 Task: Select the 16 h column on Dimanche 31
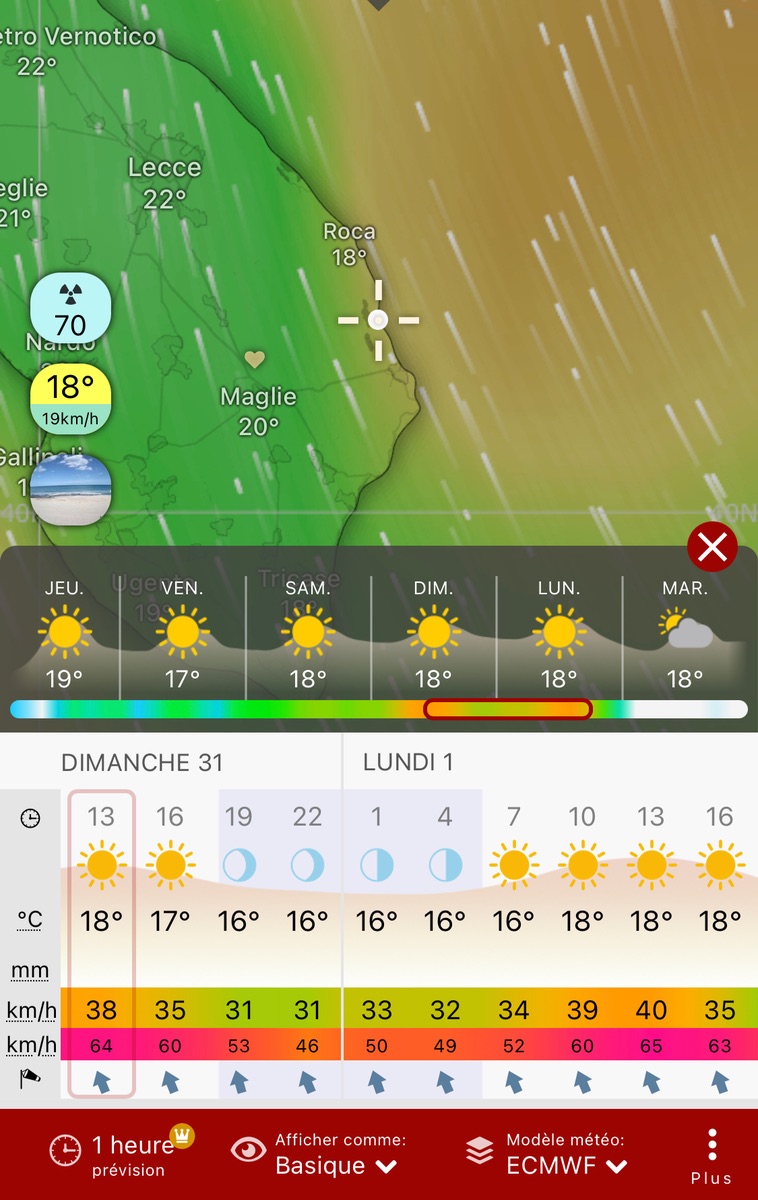(170, 940)
